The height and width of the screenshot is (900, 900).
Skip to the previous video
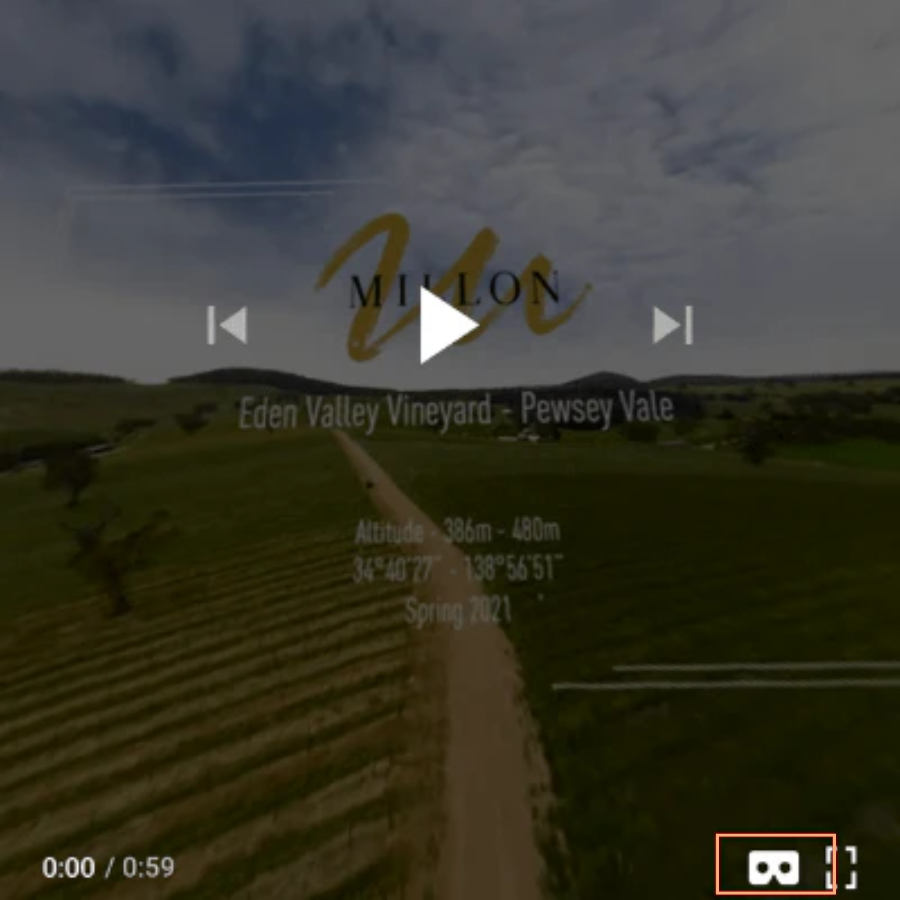click(227, 325)
